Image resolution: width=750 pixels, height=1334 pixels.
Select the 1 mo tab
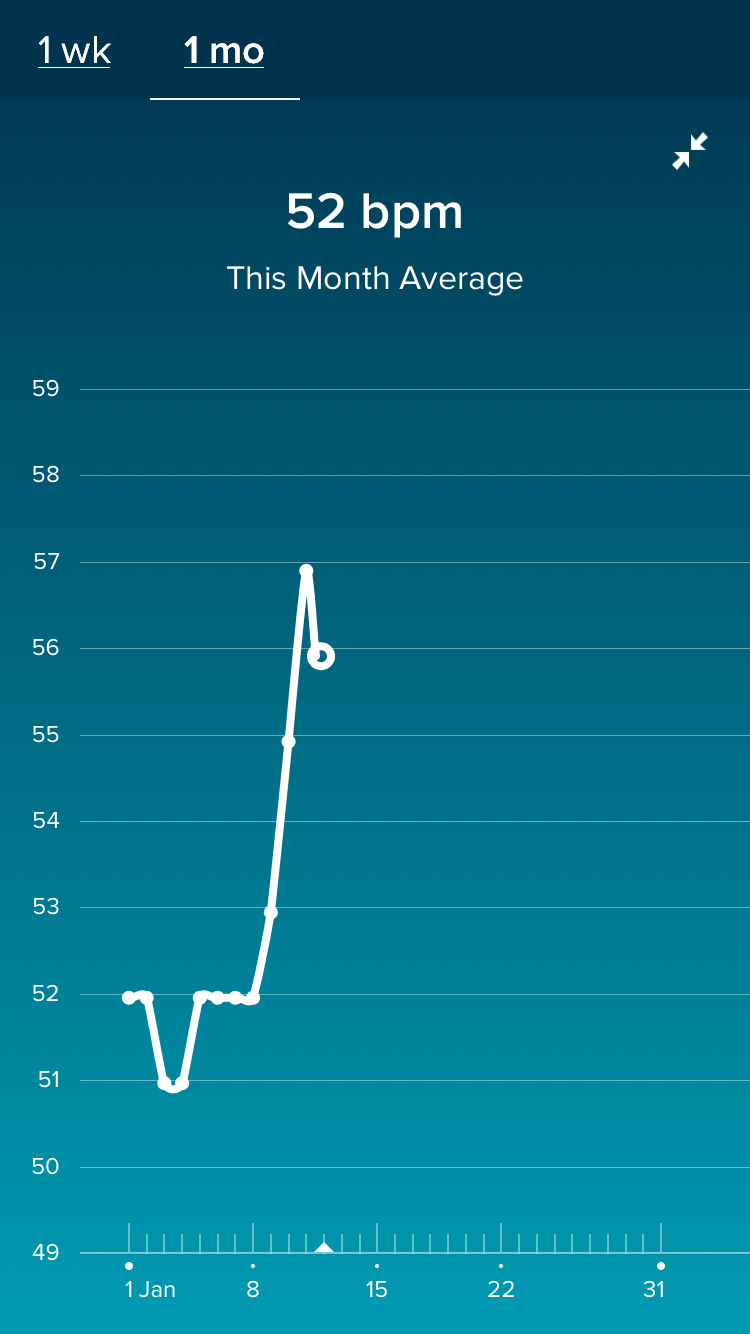(224, 51)
